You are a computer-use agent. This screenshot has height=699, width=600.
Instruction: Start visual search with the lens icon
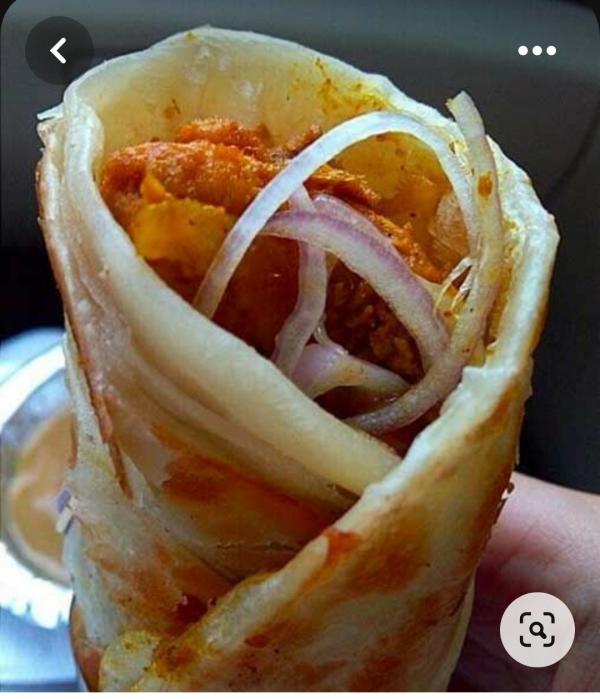(537, 630)
